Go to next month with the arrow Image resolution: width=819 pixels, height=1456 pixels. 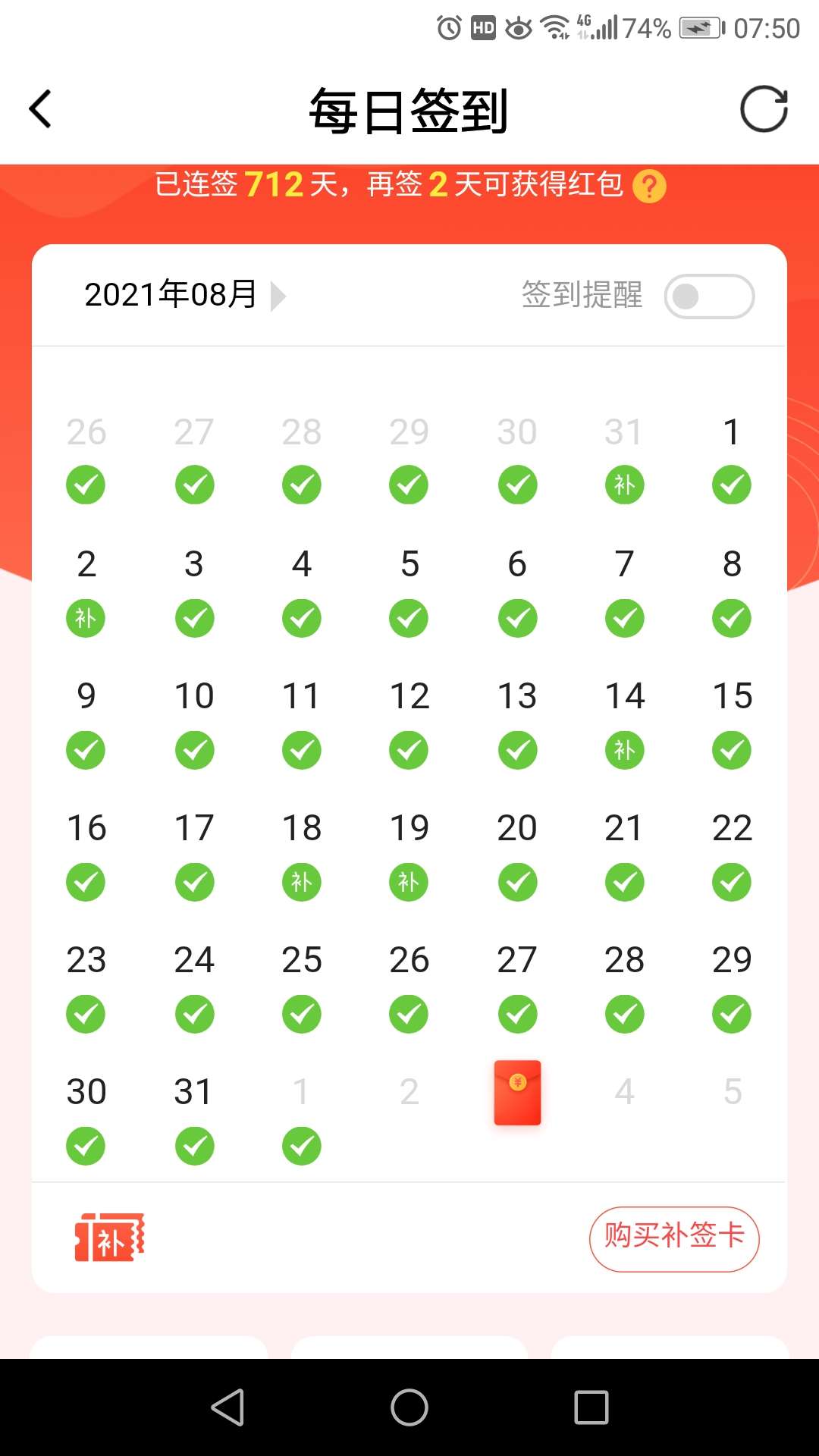[278, 296]
